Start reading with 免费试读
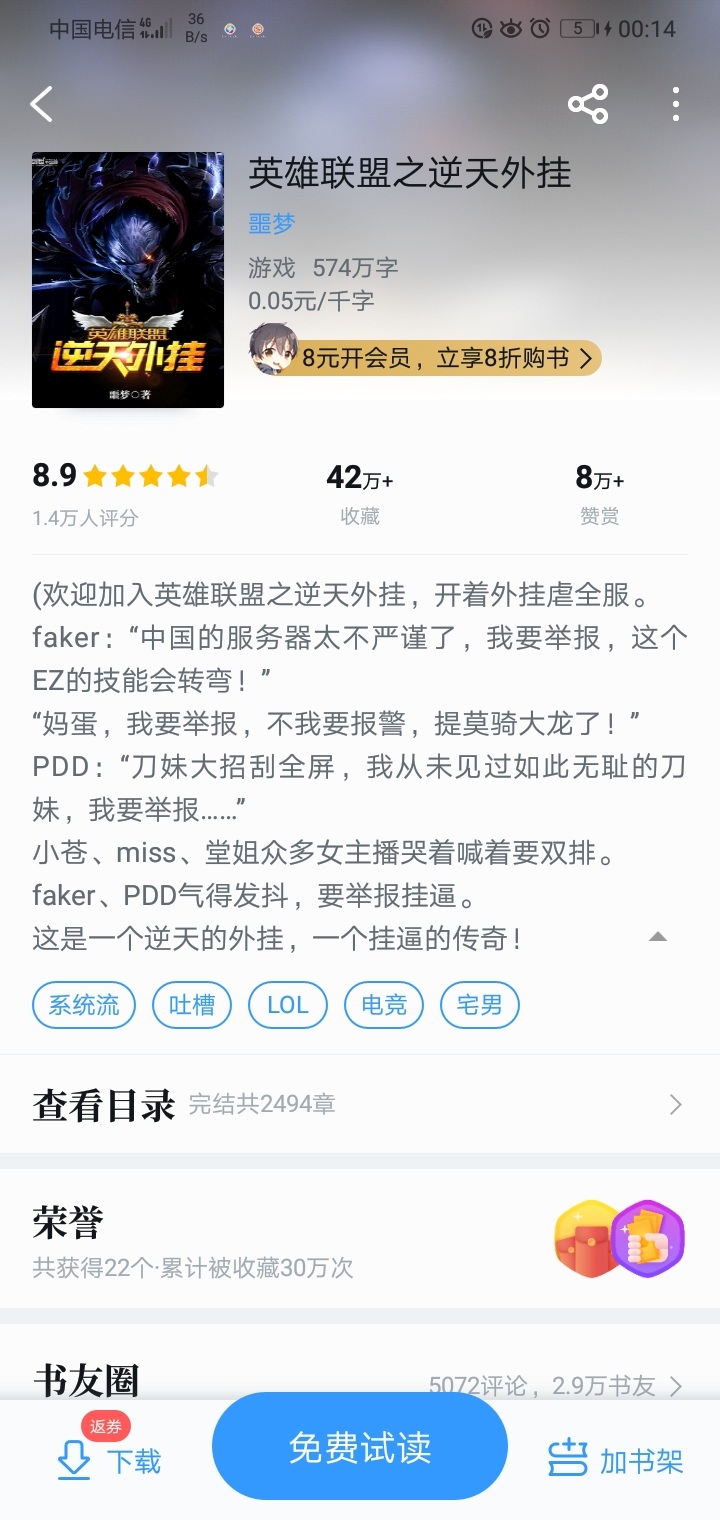This screenshot has width=720, height=1520. pos(360,1447)
